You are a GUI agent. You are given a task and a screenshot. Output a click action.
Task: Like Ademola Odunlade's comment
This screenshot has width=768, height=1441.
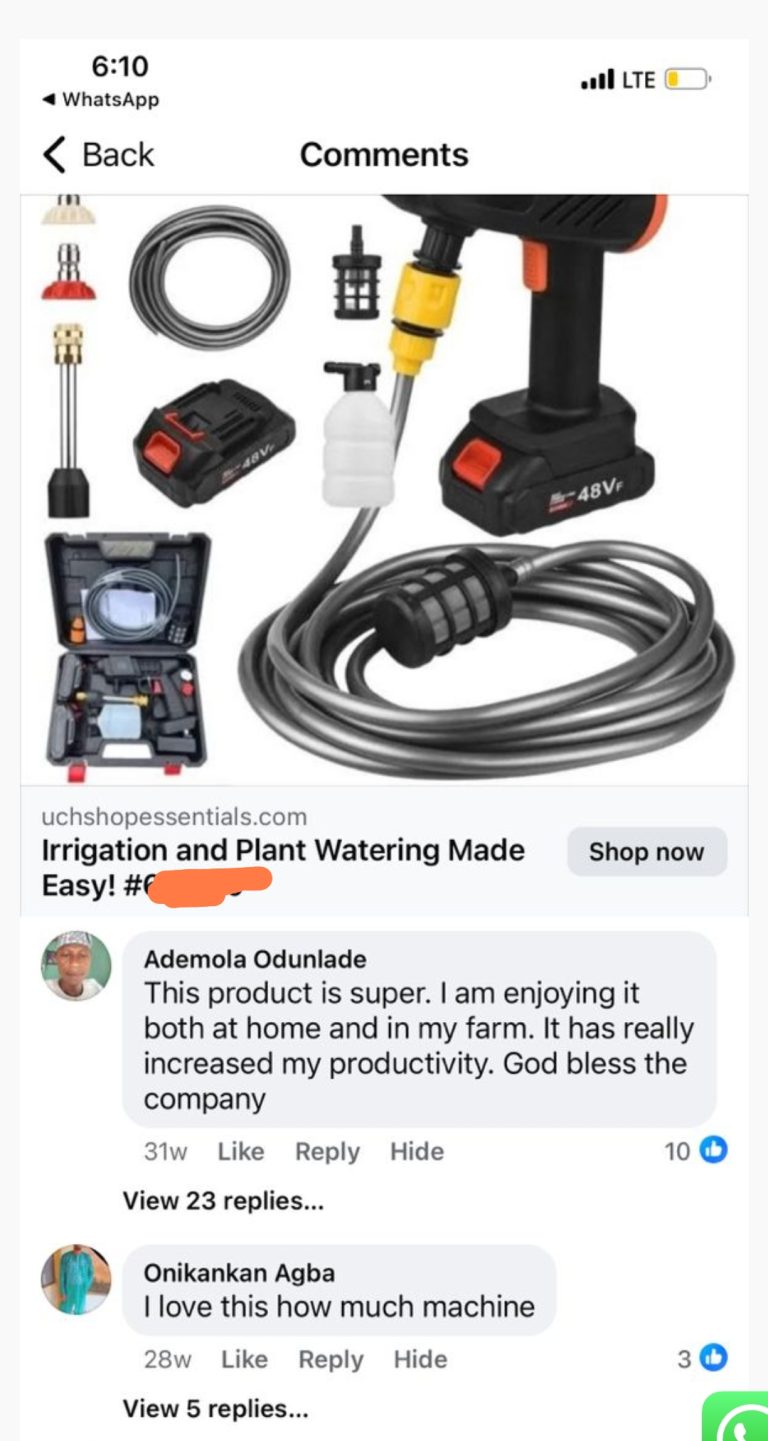(x=240, y=1152)
